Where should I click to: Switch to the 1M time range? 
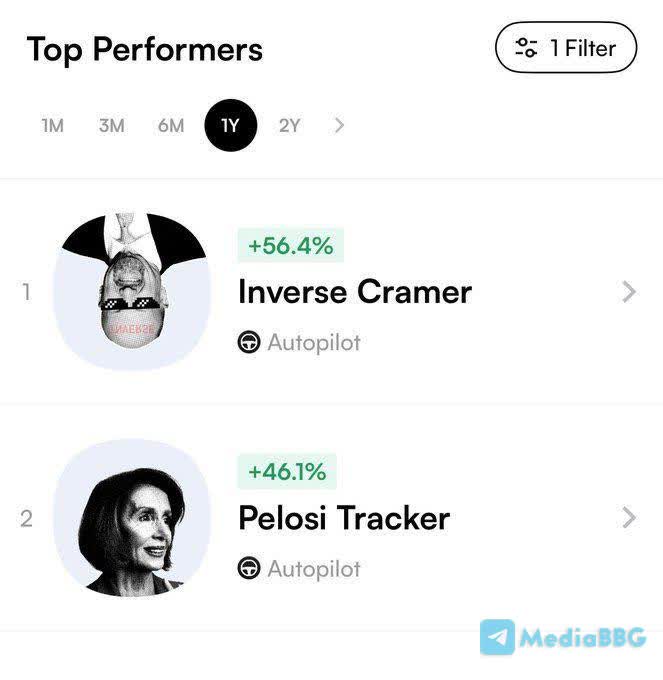(53, 126)
